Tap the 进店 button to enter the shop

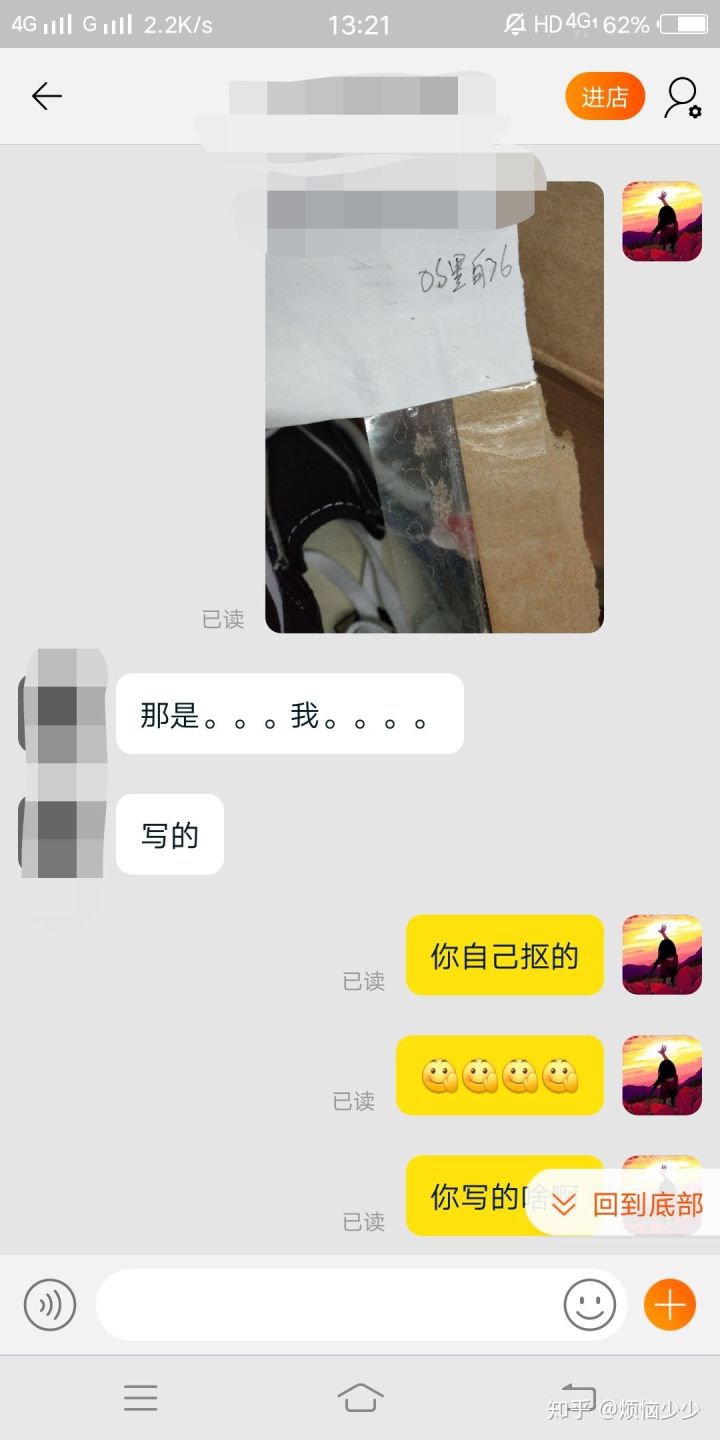604,97
